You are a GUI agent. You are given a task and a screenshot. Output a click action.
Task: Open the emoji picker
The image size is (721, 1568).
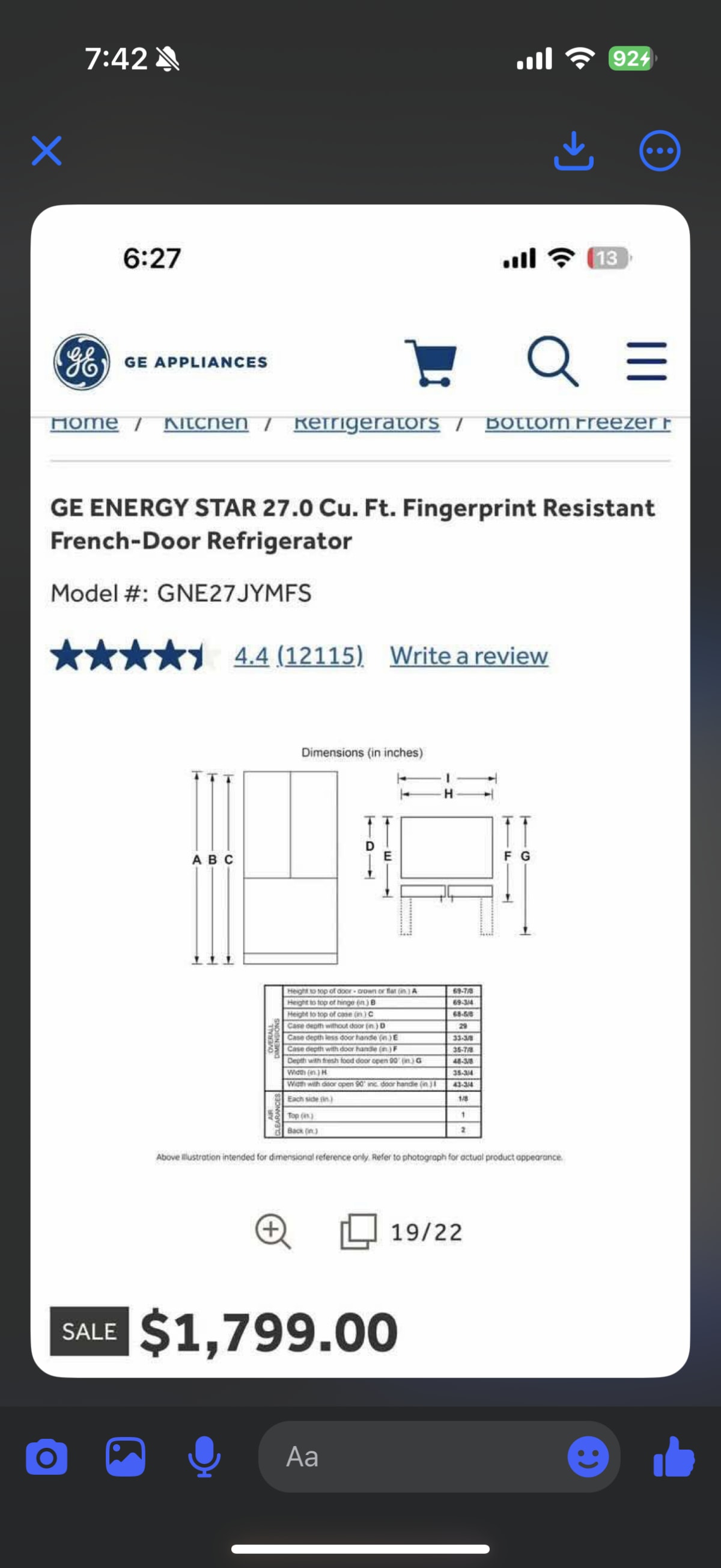point(588,1457)
